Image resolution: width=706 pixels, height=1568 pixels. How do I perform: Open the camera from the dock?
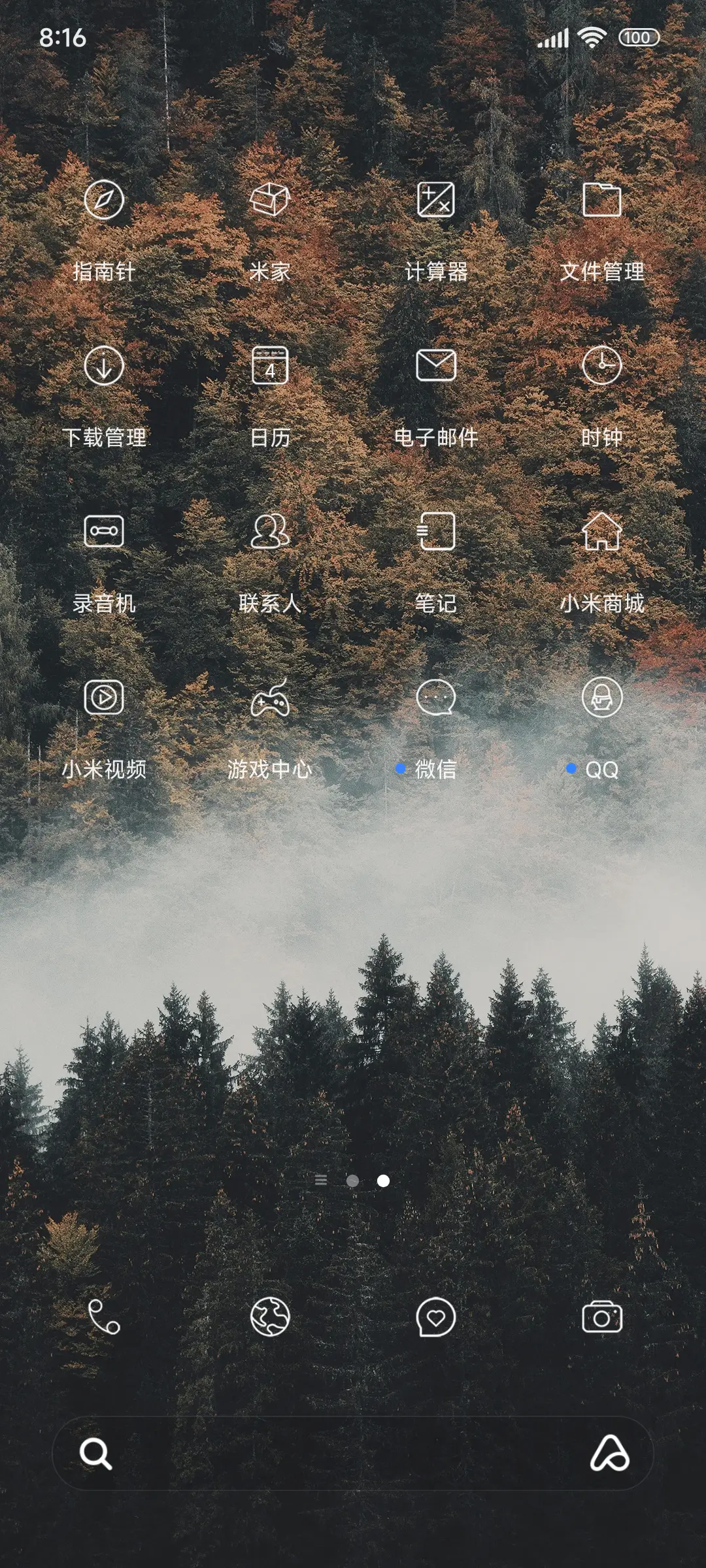tap(602, 1318)
